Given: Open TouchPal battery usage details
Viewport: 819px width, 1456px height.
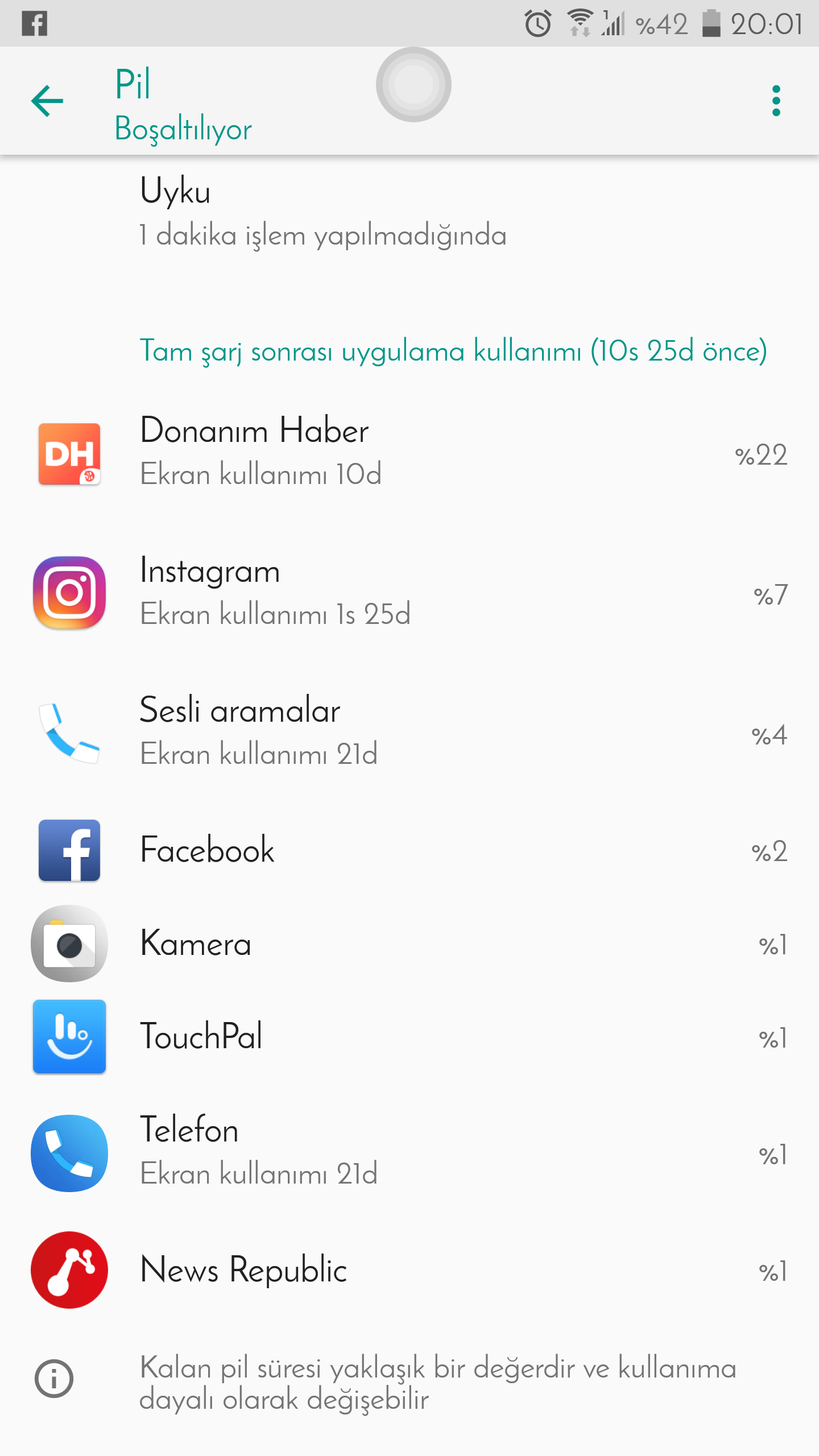Looking at the screenshot, I should 409,1036.
